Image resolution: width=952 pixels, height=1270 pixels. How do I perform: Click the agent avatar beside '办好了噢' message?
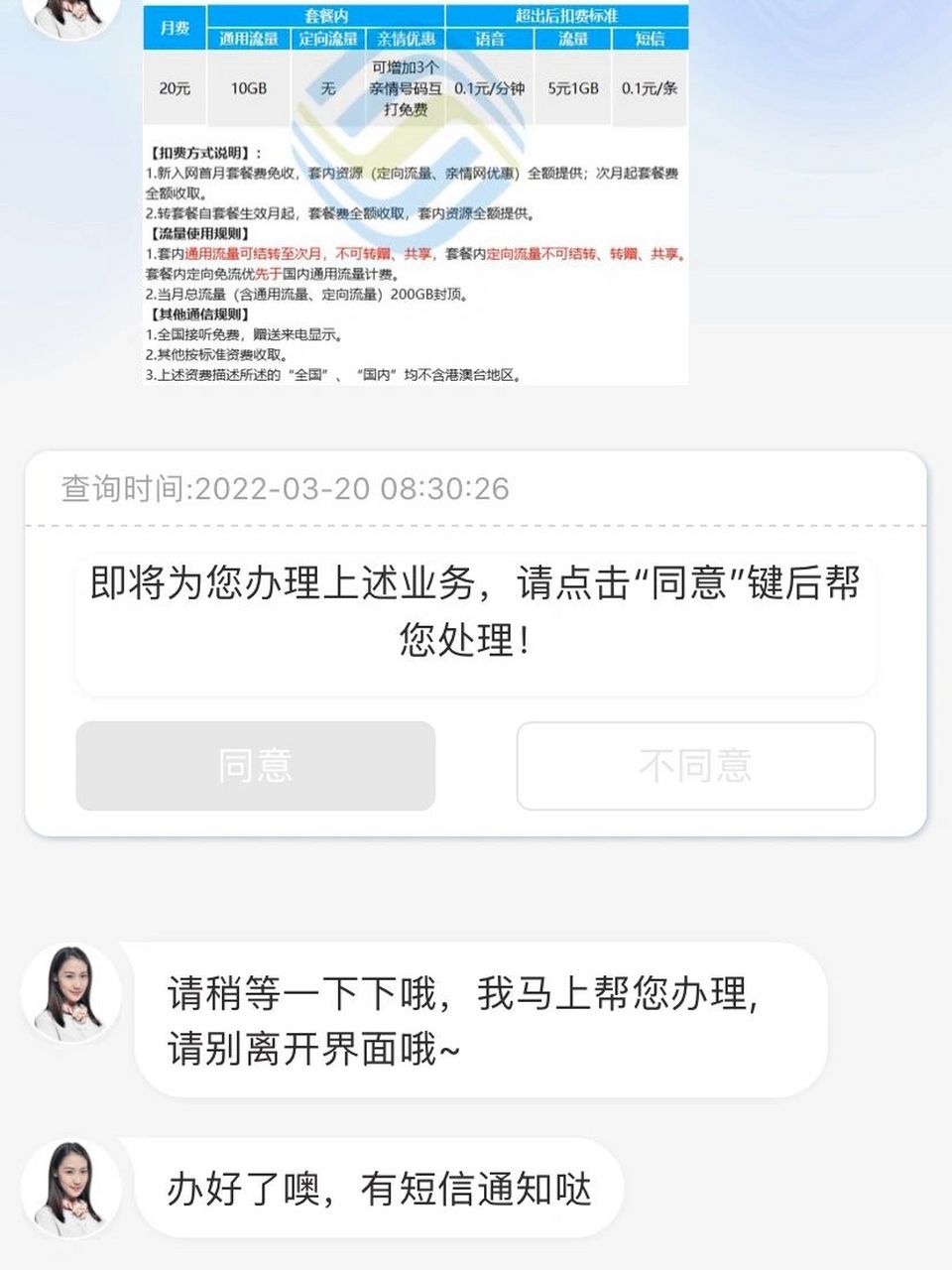pos(69,1187)
